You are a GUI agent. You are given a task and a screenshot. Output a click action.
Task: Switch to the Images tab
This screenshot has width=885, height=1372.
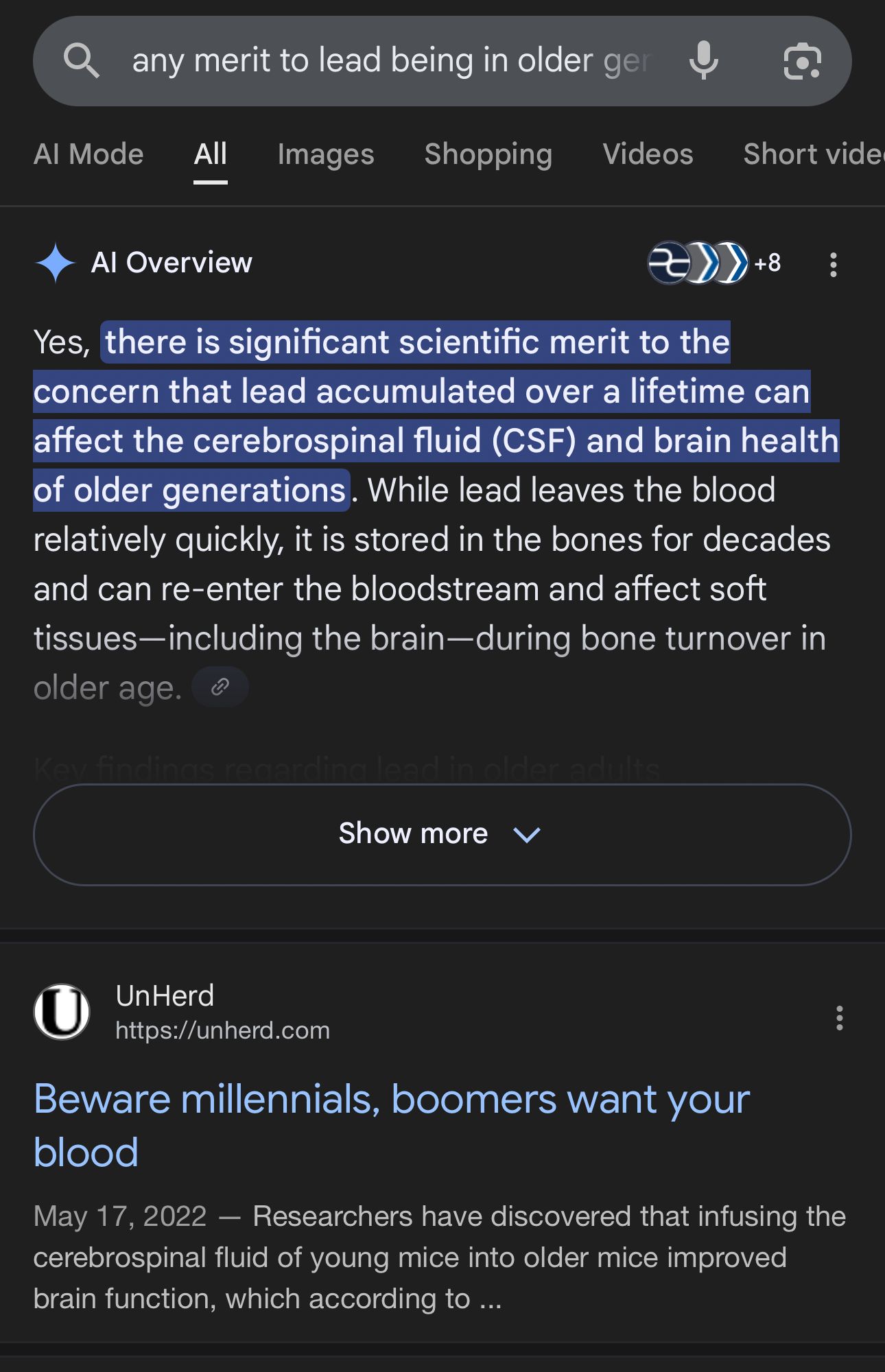(326, 154)
